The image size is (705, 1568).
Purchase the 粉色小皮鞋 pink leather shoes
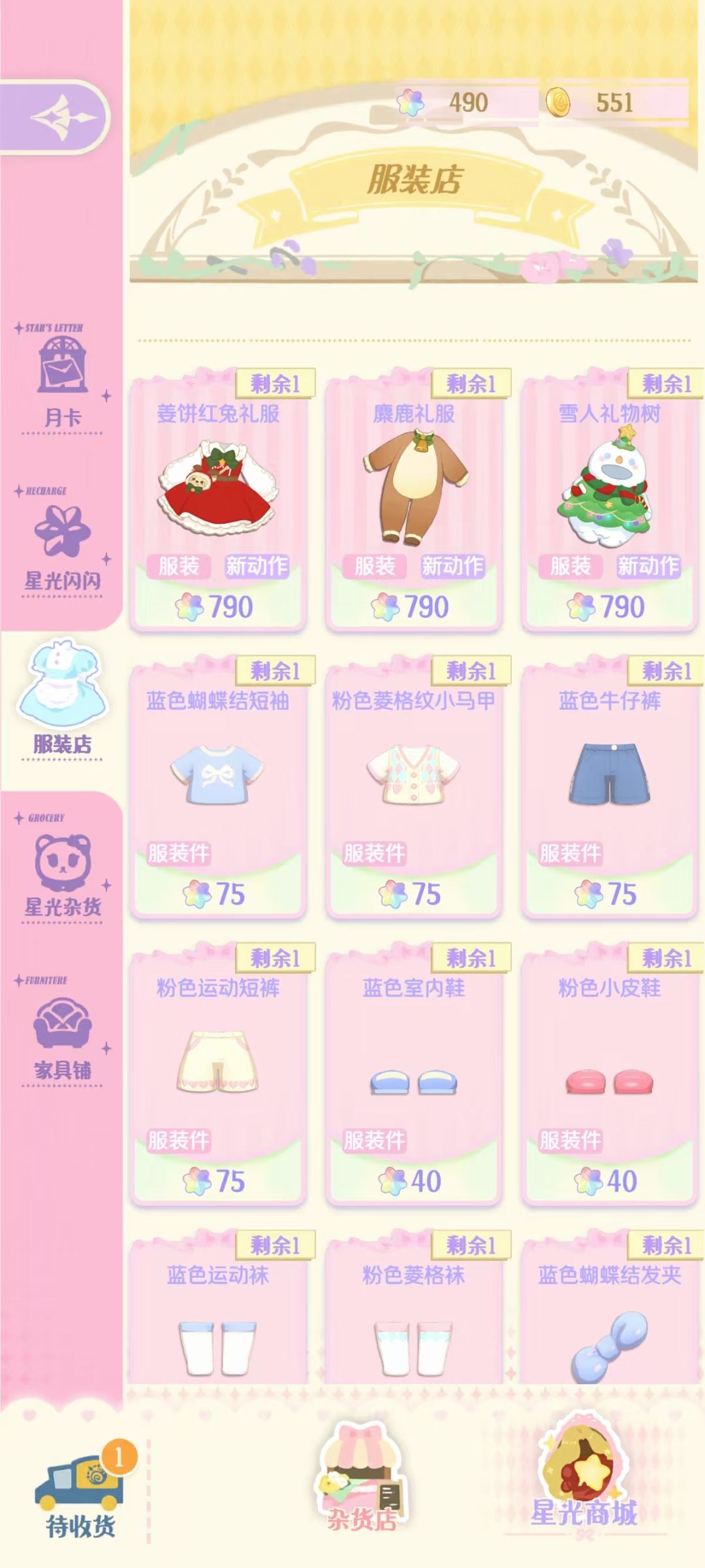tap(607, 1070)
